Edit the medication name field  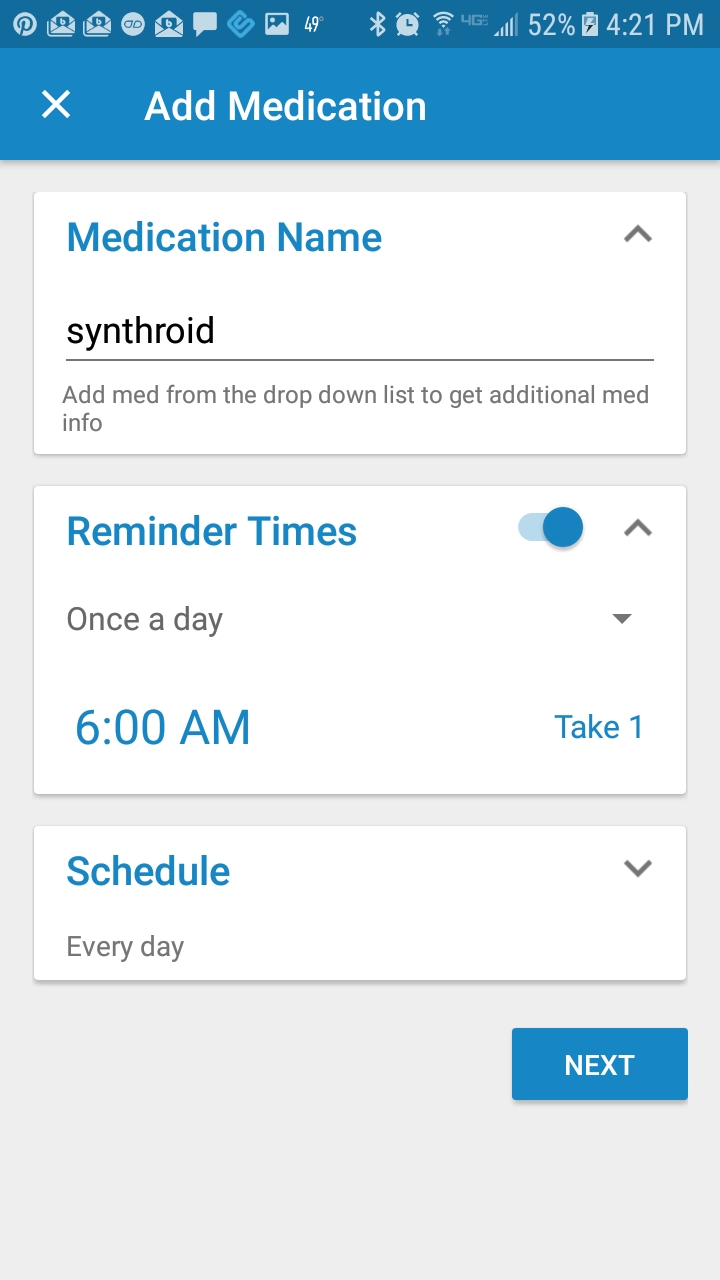click(x=360, y=332)
